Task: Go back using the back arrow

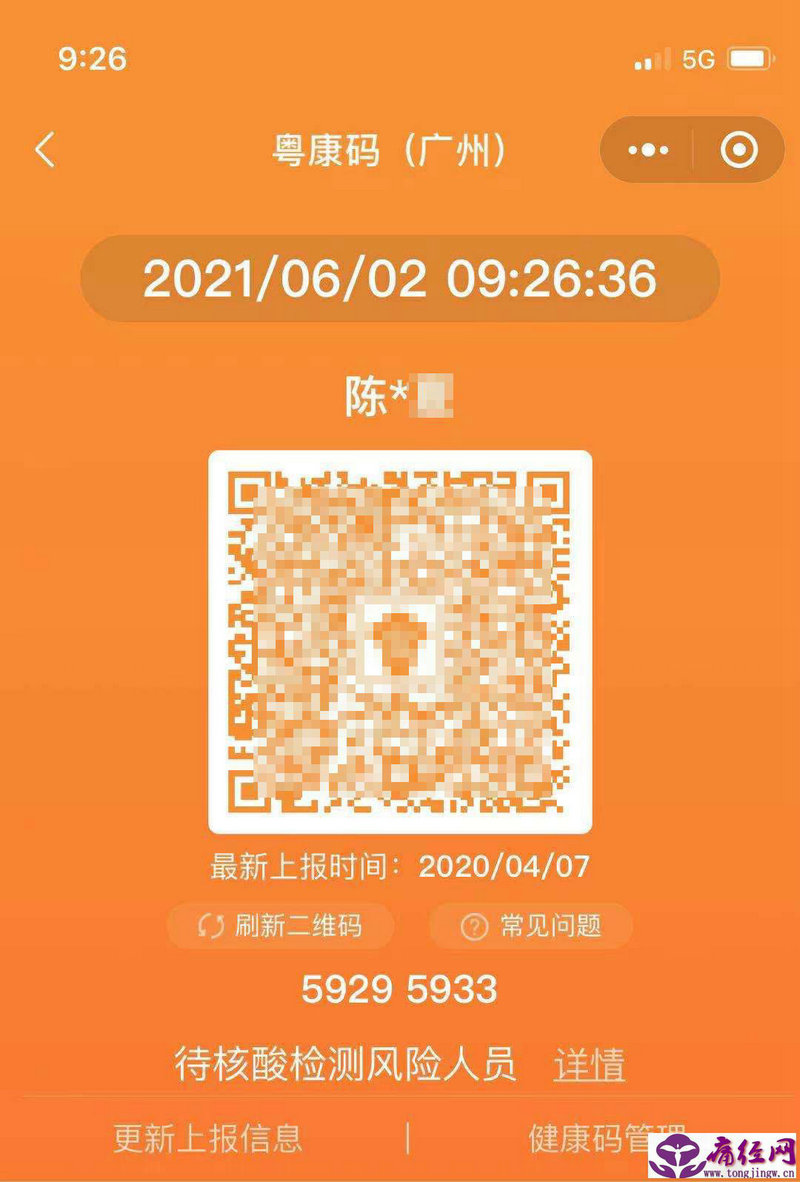Action: (x=44, y=150)
